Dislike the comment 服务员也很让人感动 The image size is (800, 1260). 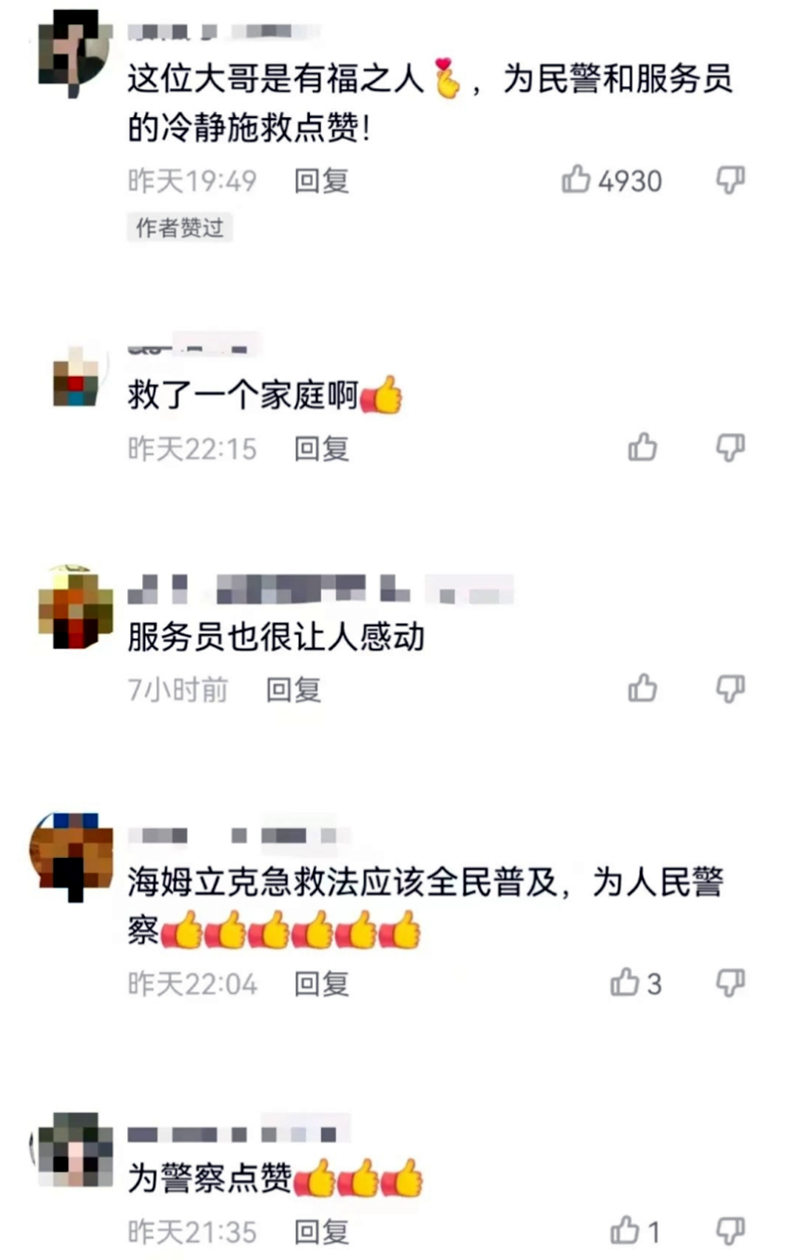(731, 689)
